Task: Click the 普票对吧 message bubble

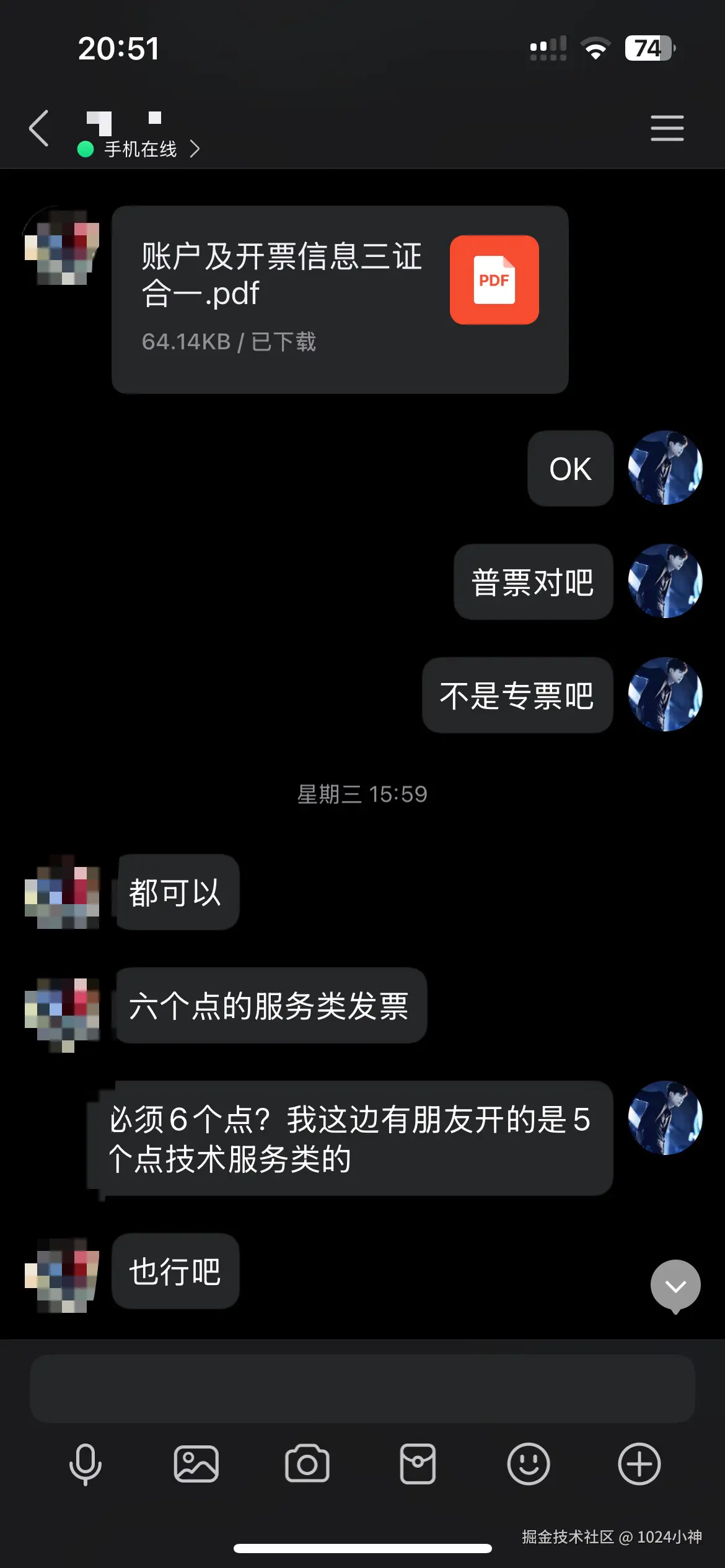Action: [532, 582]
